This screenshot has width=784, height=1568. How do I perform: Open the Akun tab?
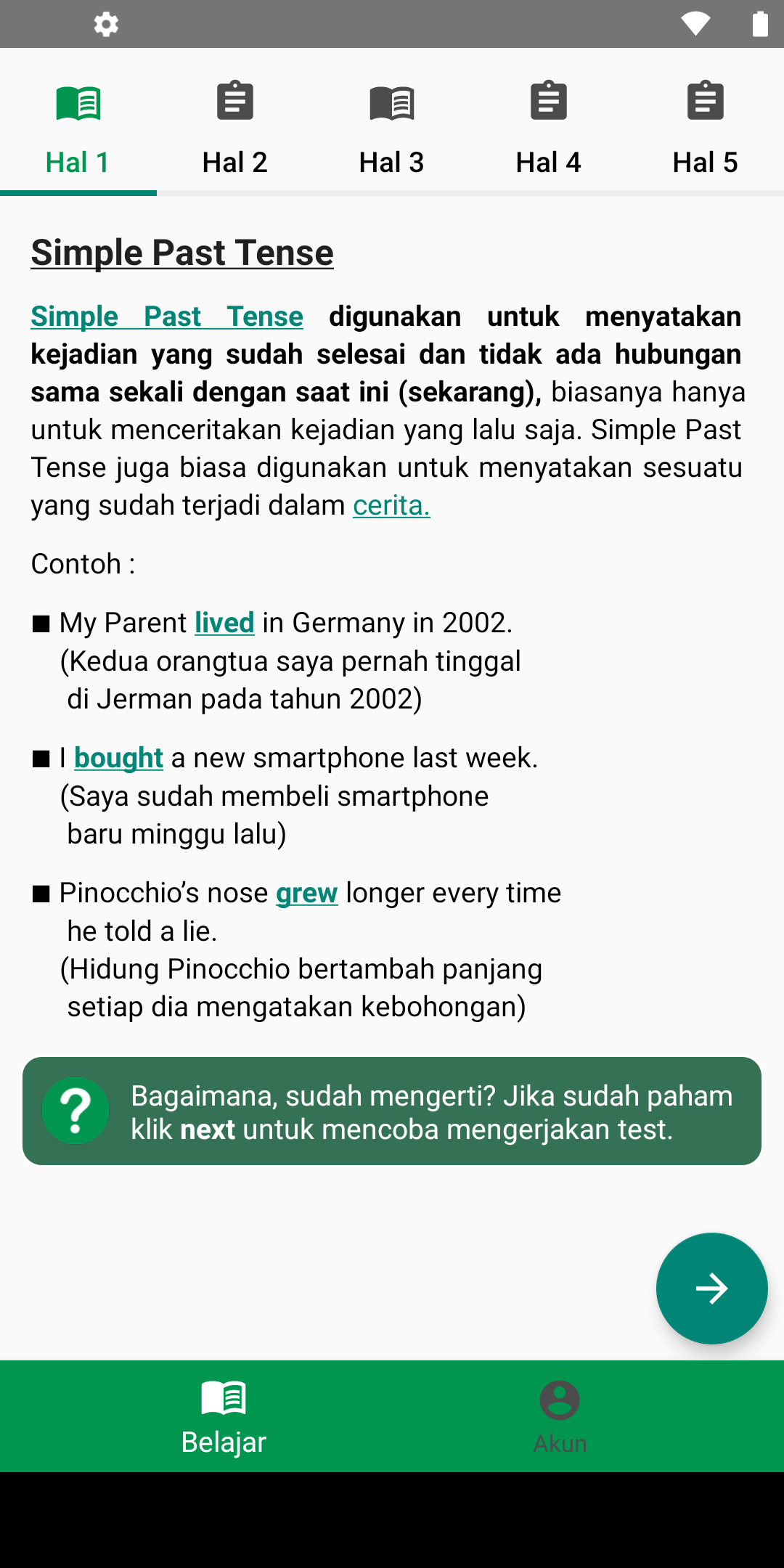(560, 1416)
